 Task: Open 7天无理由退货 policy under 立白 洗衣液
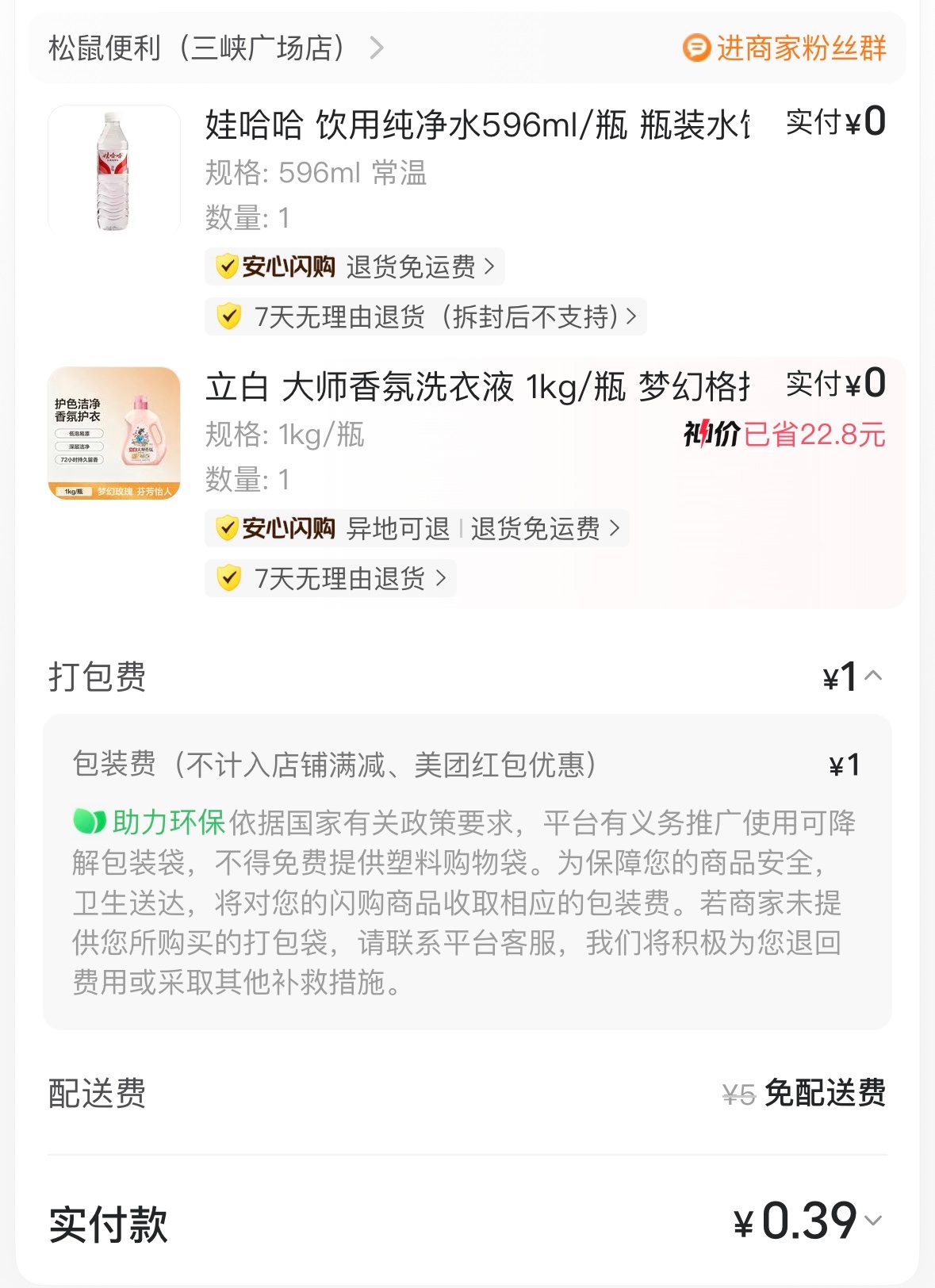pyautogui.click(x=330, y=579)
